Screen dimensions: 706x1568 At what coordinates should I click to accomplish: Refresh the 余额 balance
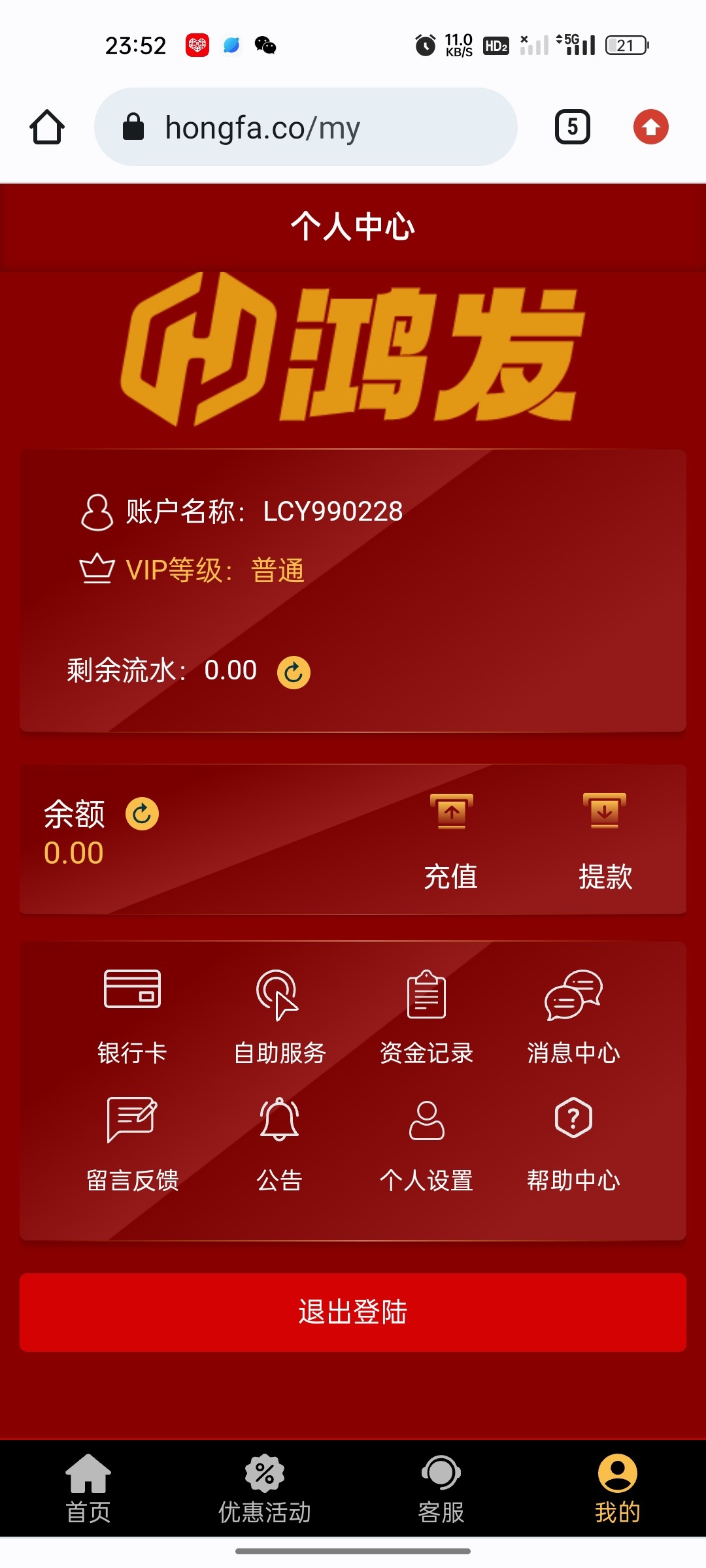pos(142,814)
